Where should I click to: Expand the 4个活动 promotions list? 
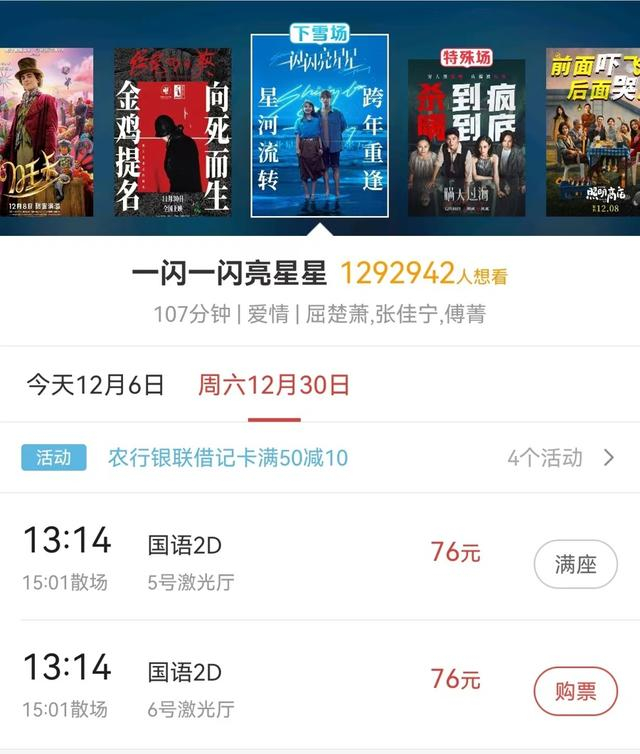(561, 458)
